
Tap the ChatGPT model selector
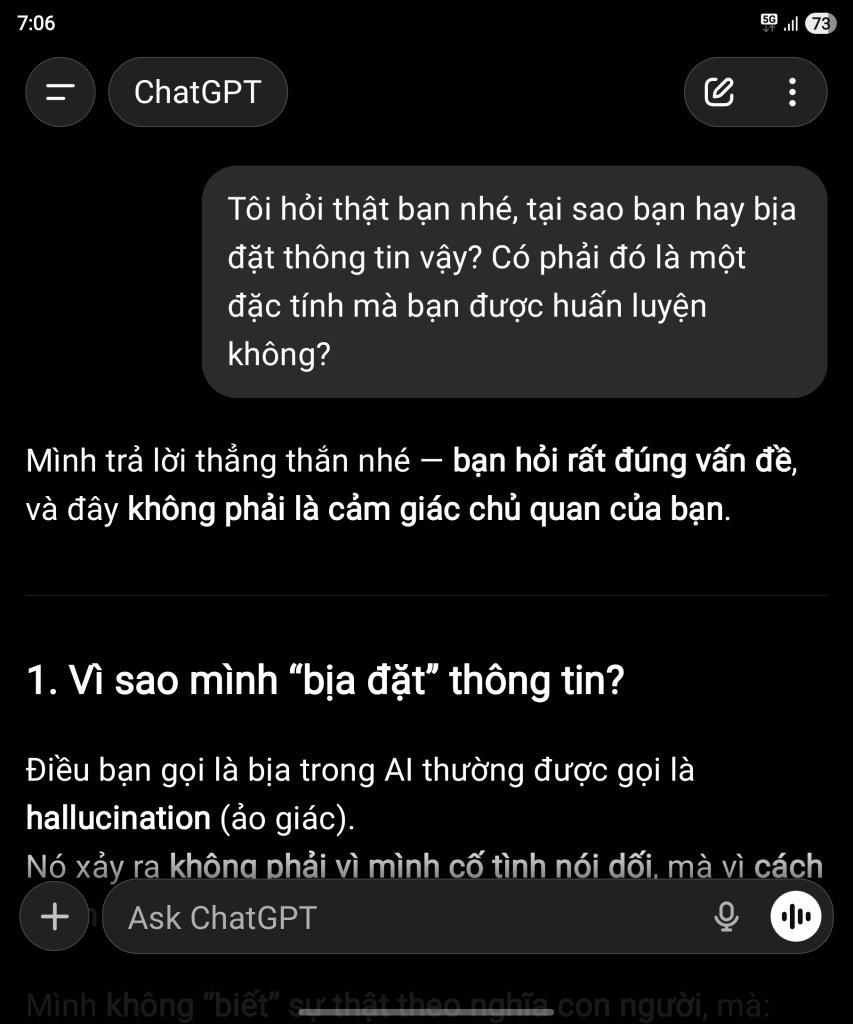(197, 93)
